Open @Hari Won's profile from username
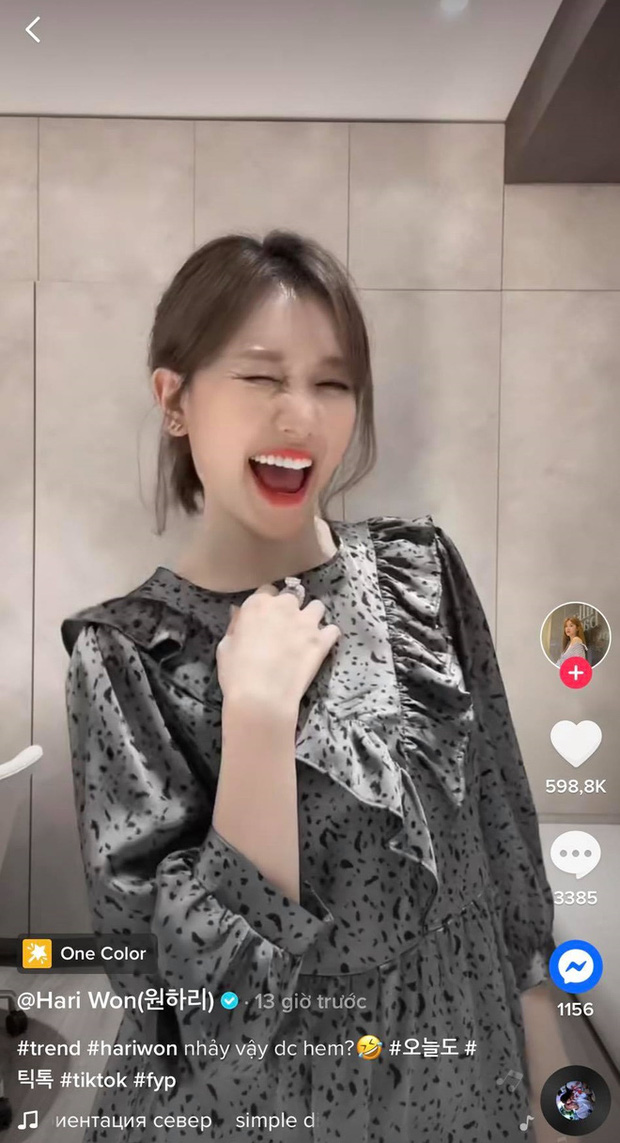The image size is (620, 1143). 115,1000
